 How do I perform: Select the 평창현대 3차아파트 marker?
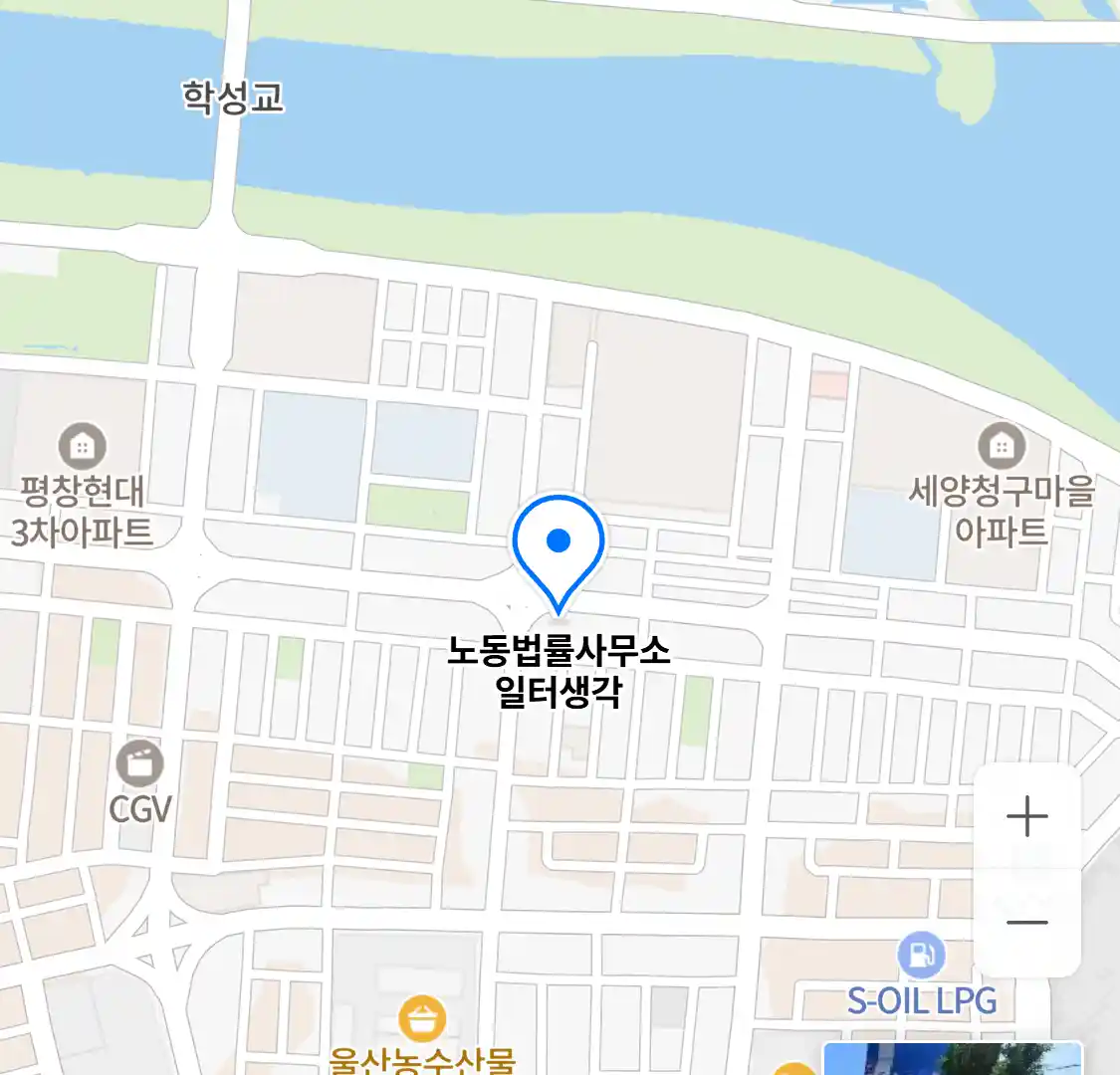83,448
